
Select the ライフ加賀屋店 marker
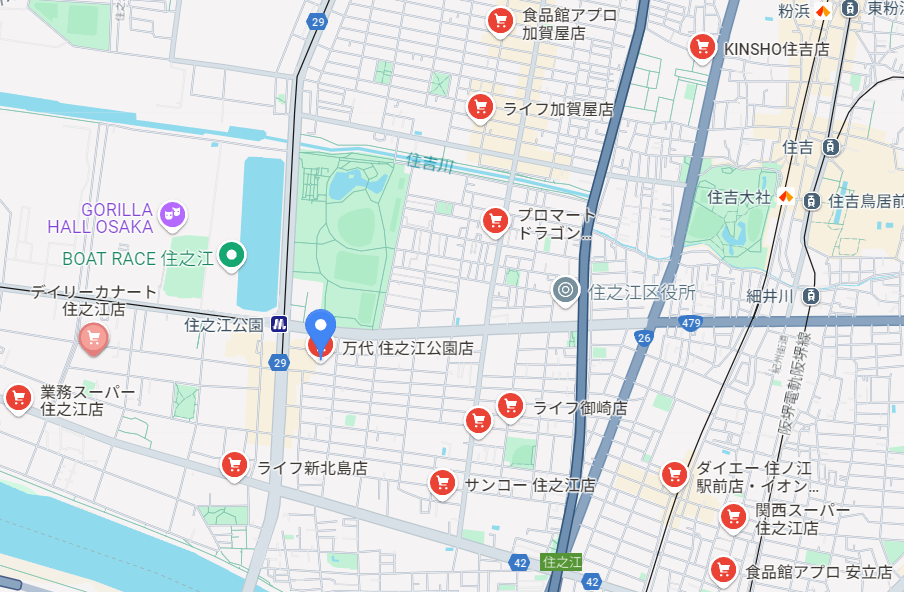[x=481, y=107]
